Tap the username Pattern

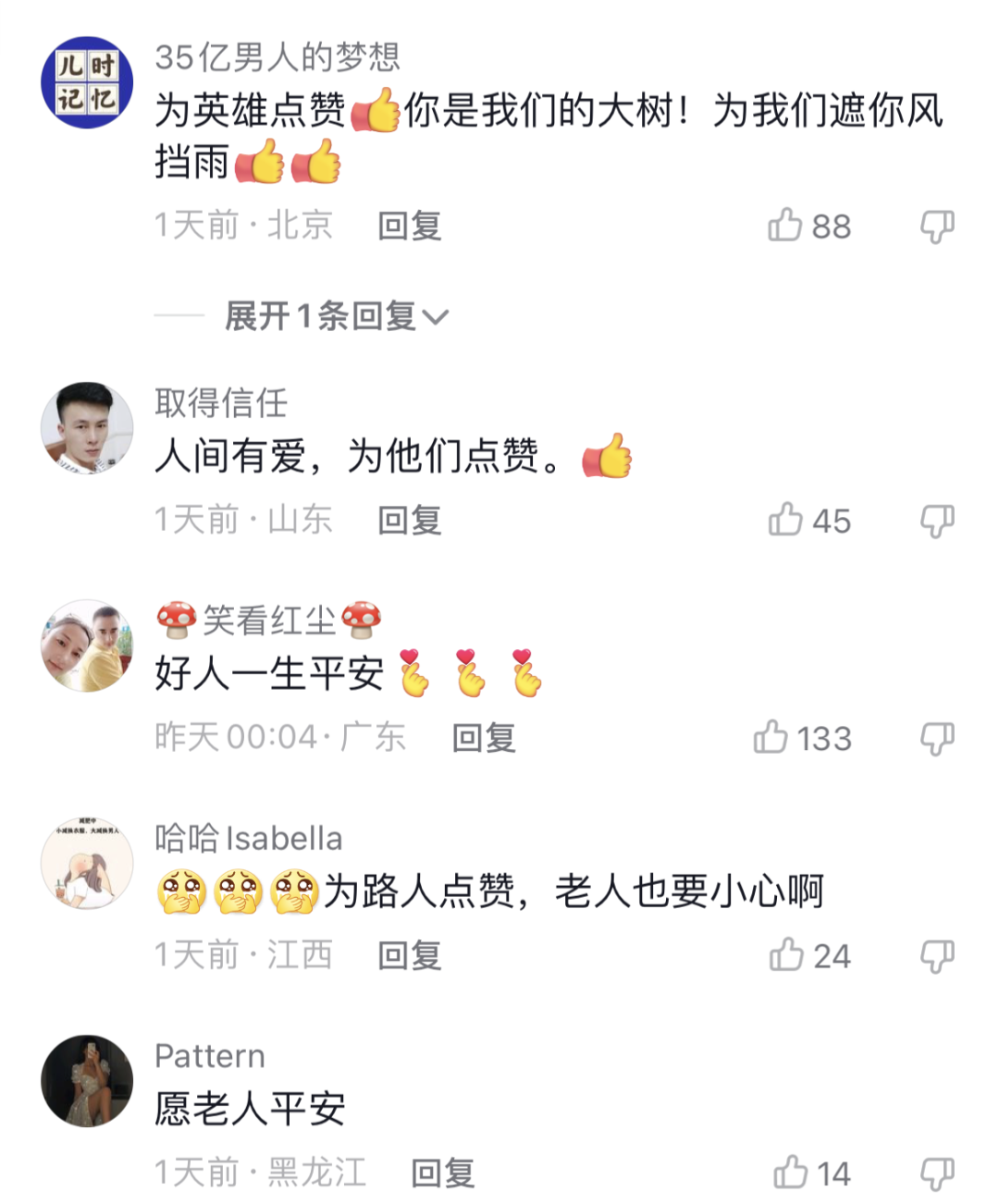tap(210, 1055)
